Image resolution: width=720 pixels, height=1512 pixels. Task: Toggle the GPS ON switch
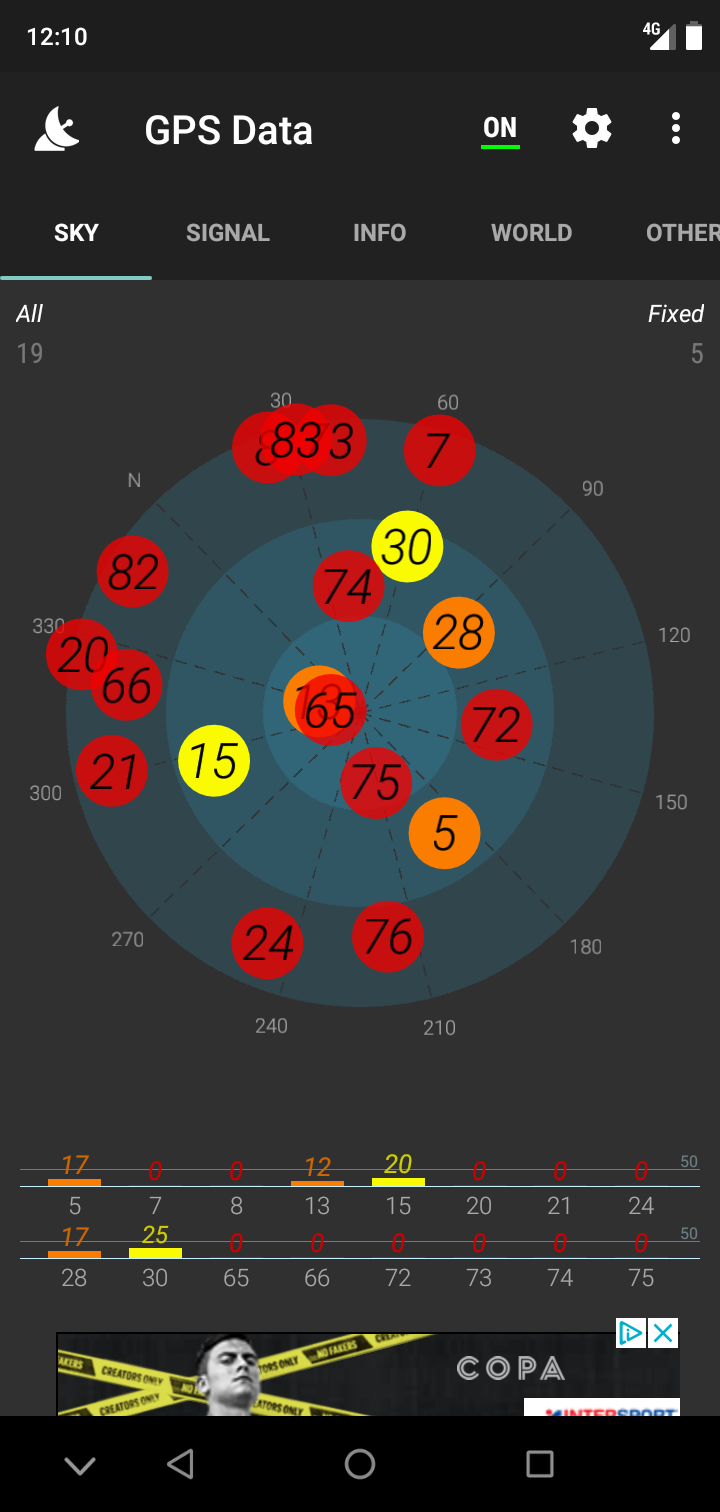(x=500, y=130)
